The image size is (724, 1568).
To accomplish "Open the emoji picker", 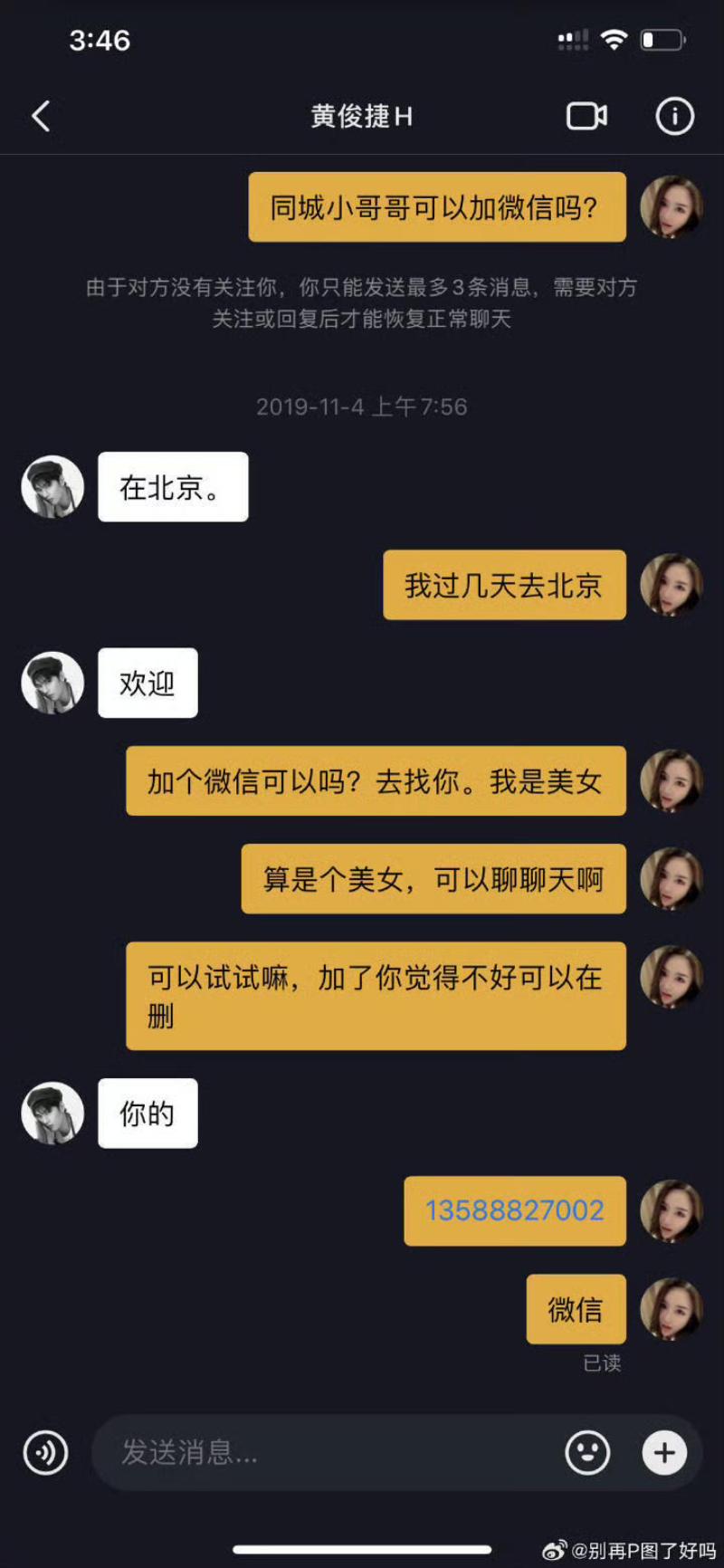I will (587, 1453).
